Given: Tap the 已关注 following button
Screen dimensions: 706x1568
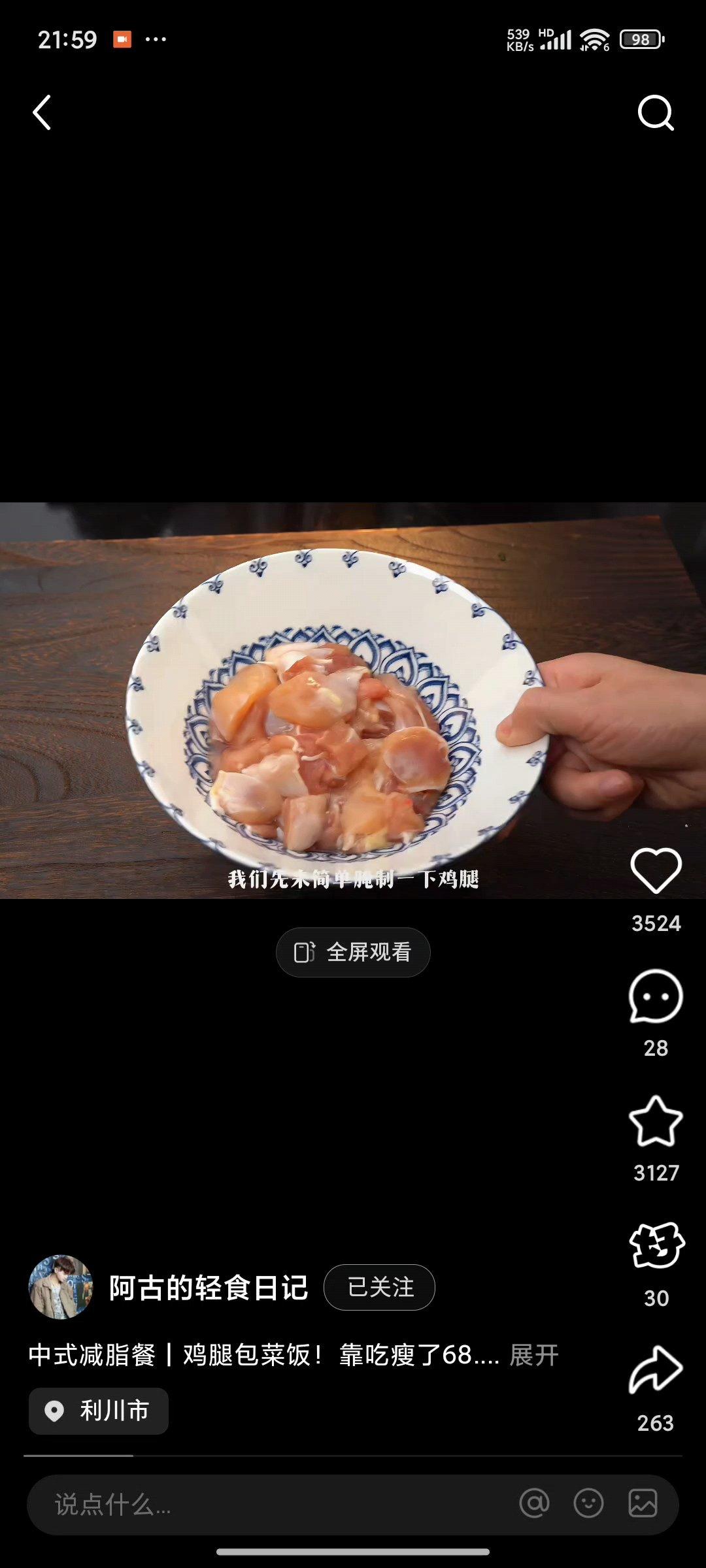Looking at the screenshot, I should (x=379, y=1287).
